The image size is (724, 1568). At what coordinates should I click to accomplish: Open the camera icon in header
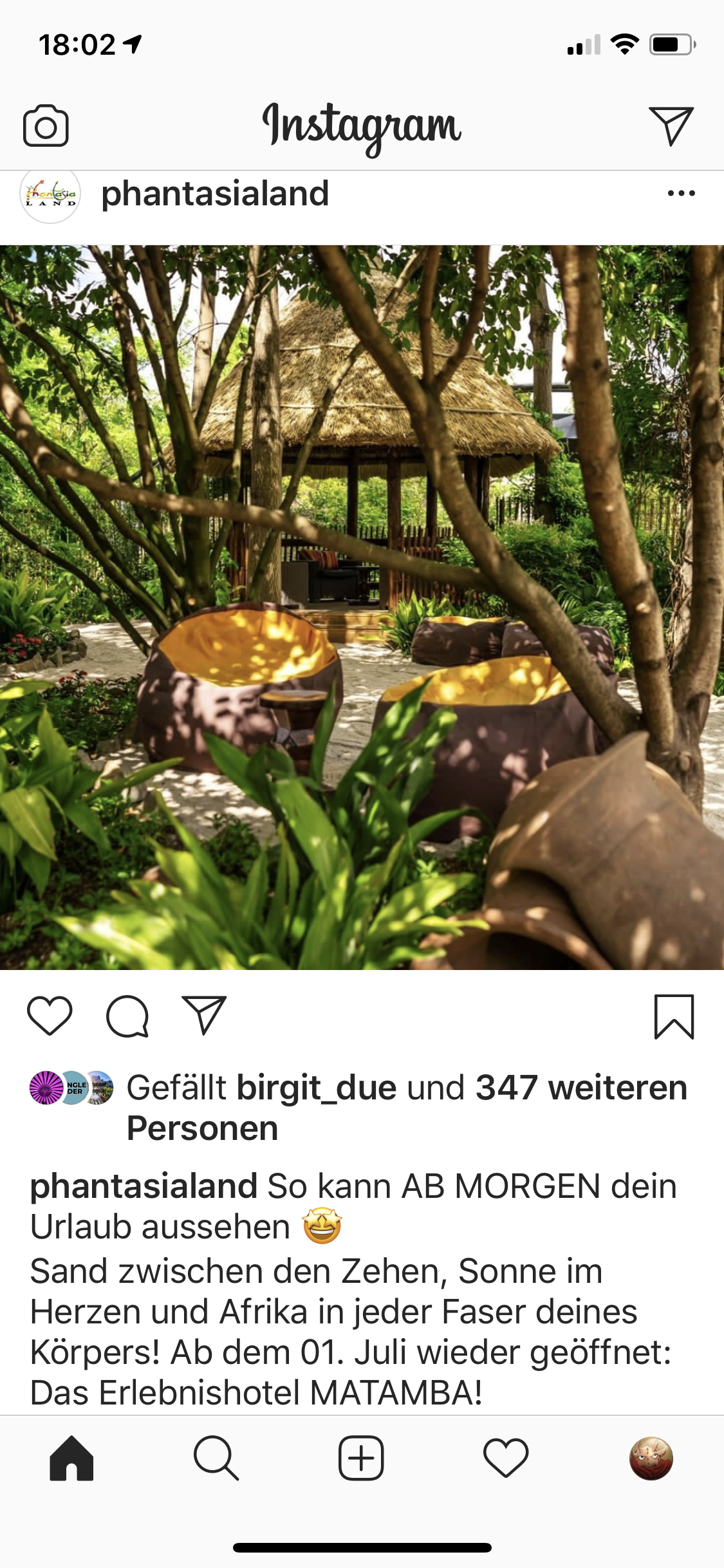point(46,126)
